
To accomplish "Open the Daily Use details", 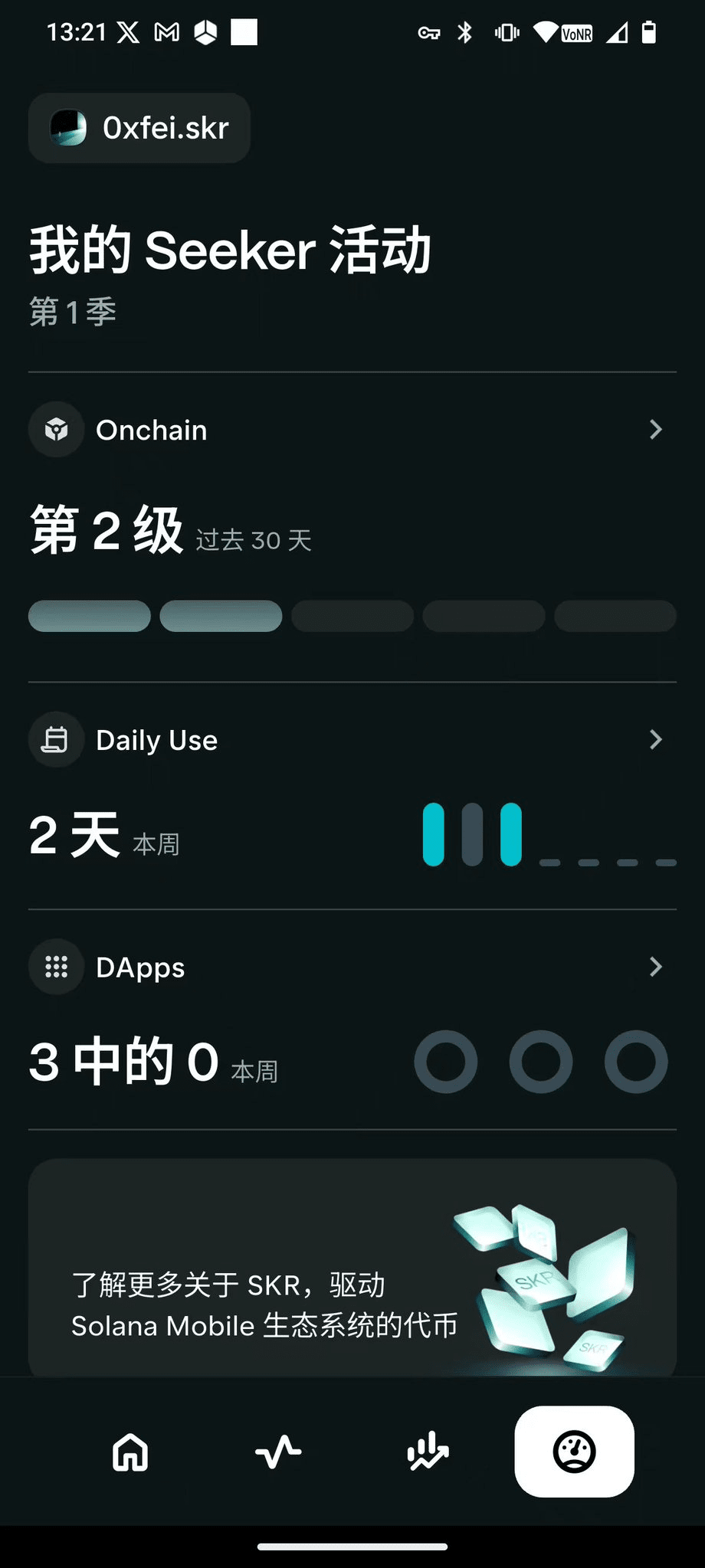I will coord(352,740).
